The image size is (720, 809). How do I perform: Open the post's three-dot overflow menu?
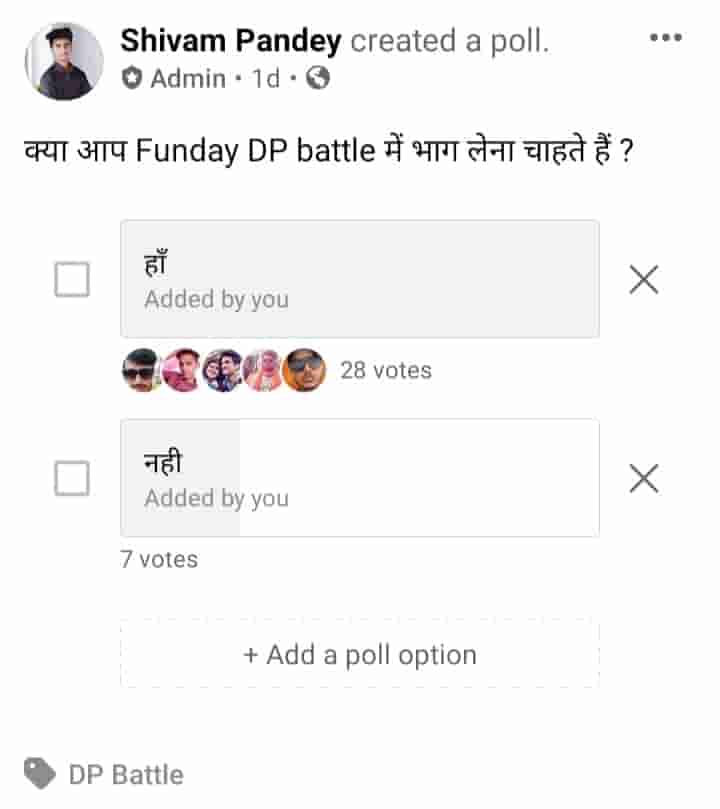(x=665, y=38)
